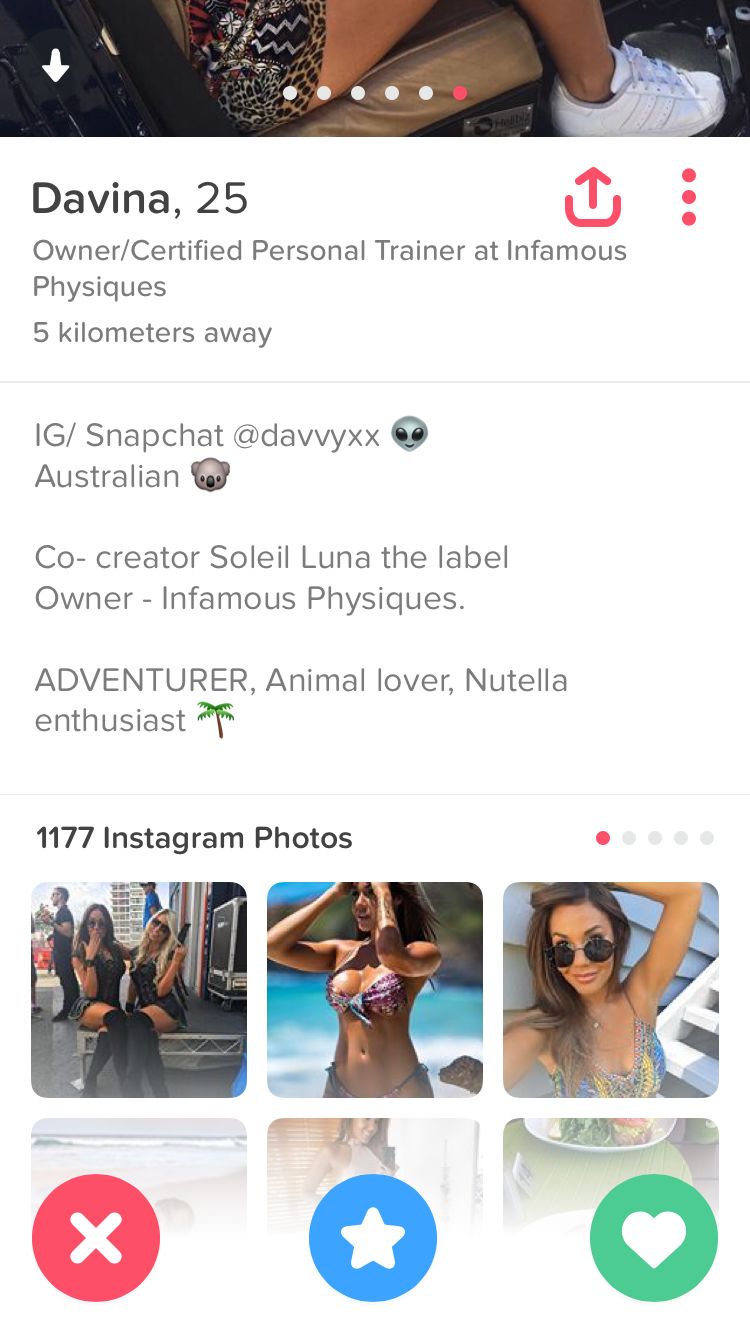Tap the red X to pass

coord(96,1237)
